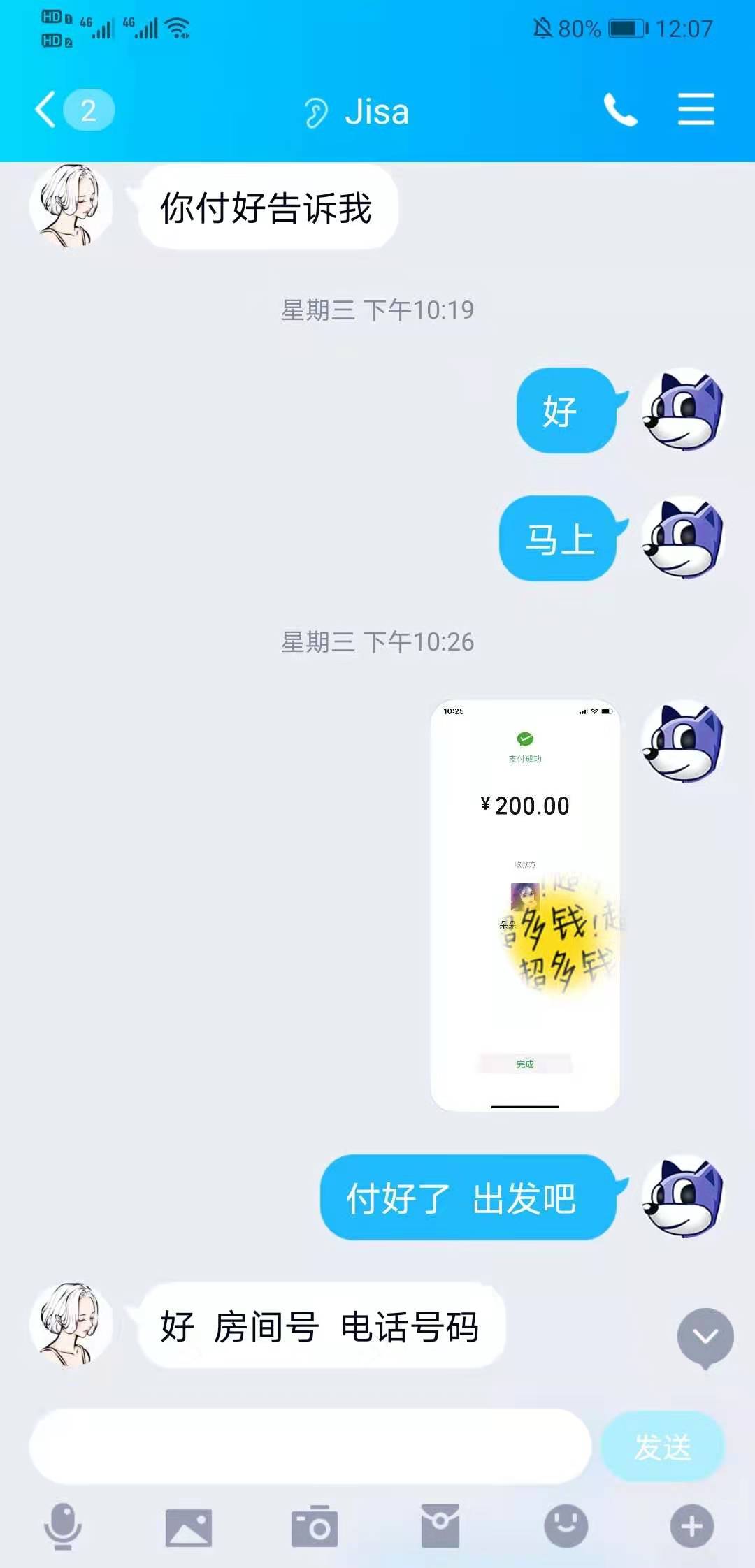Open the camera to take a photo
Viewport: 755px width, 1568px height.
pos(315,1527)
